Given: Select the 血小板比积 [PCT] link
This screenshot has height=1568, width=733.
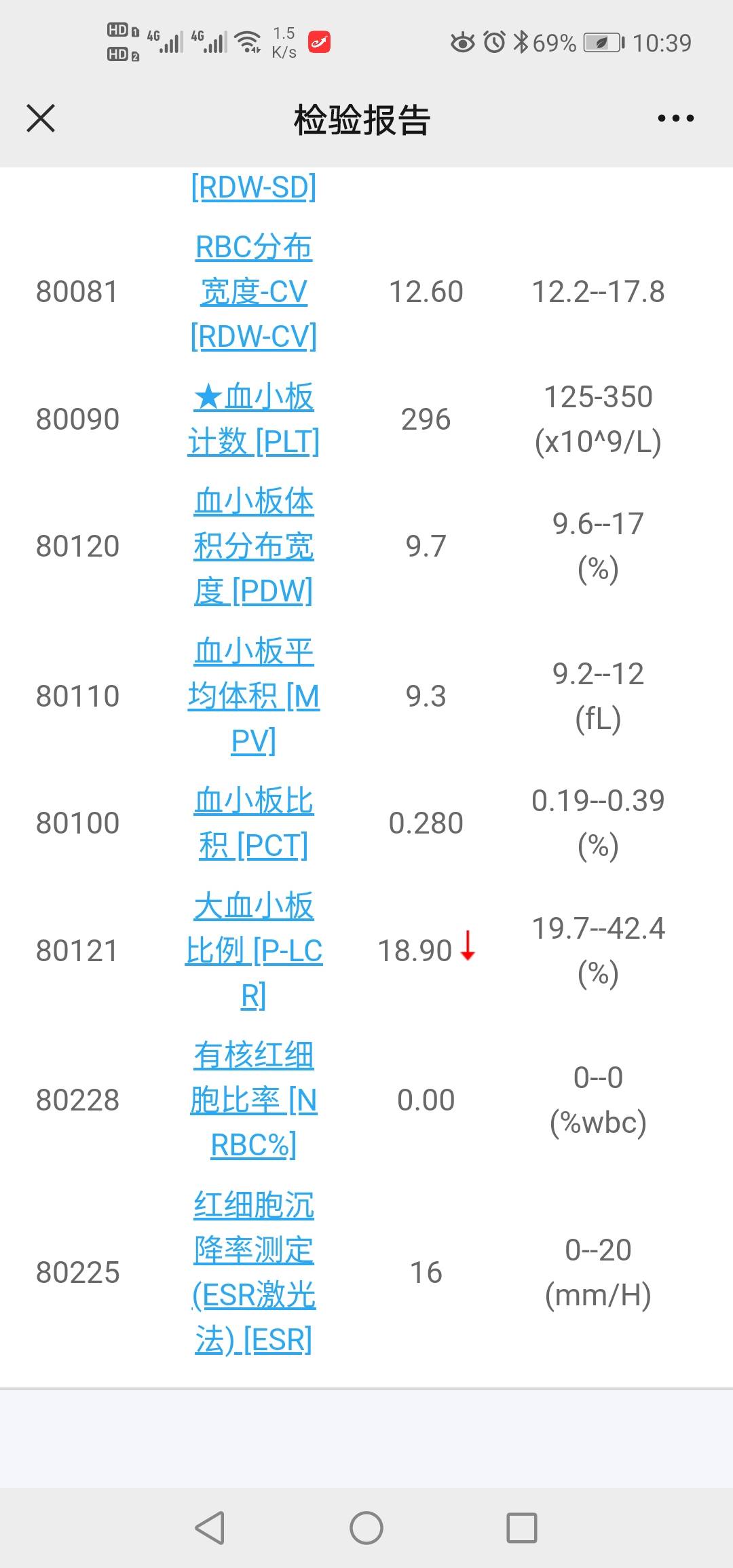Looking at the screenshot, I should [x=252, y=823].
